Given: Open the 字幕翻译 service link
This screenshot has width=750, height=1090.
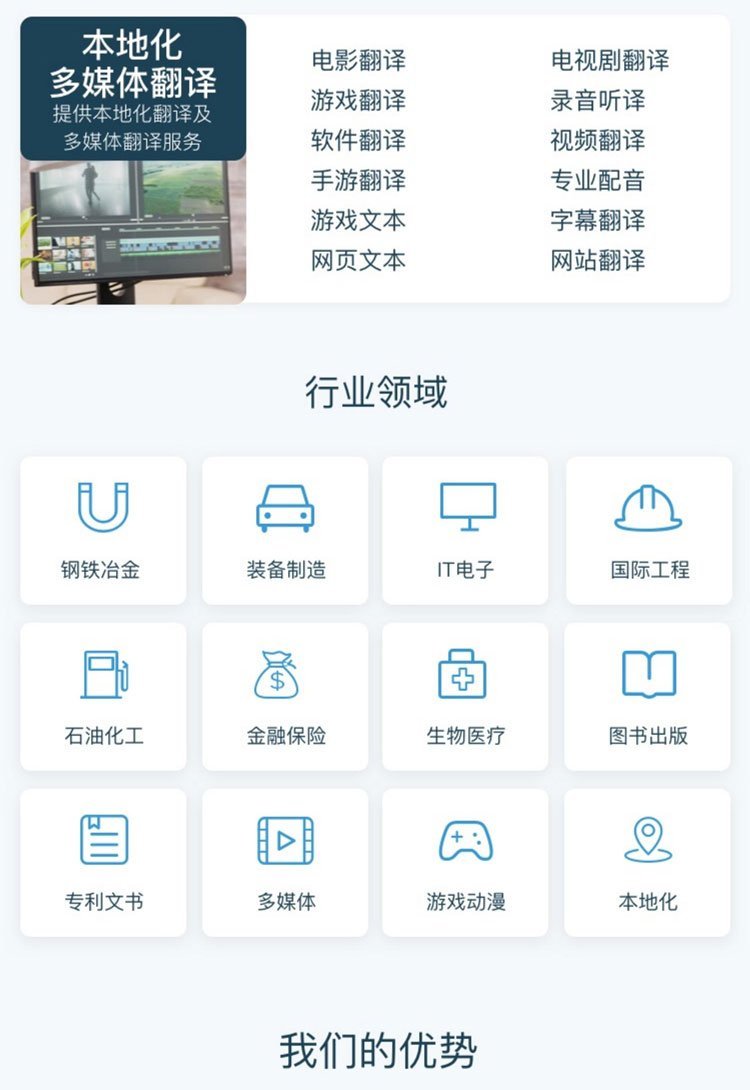Looking at the screenshot, I should click(x=597, y=220).
